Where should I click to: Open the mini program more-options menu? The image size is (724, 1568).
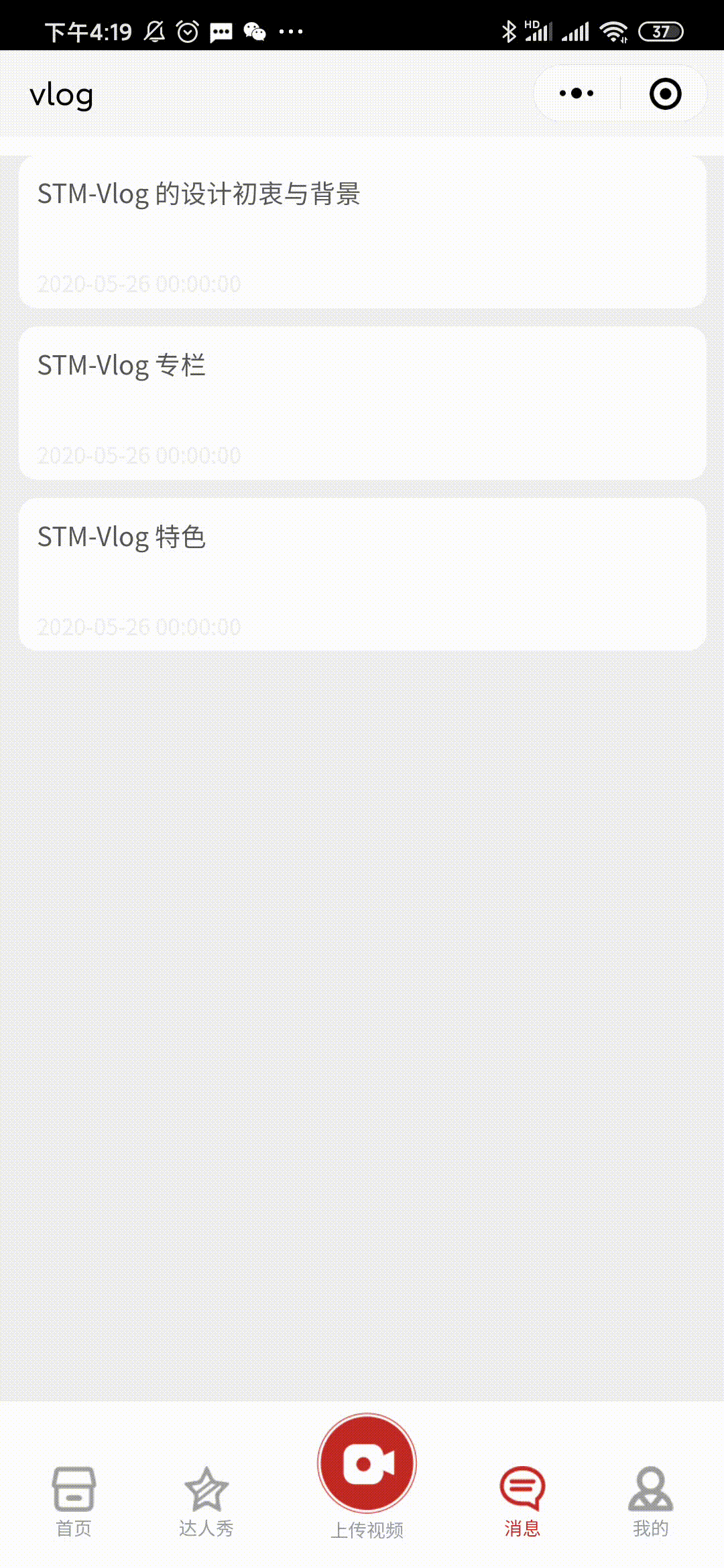(x=577, y=94)
